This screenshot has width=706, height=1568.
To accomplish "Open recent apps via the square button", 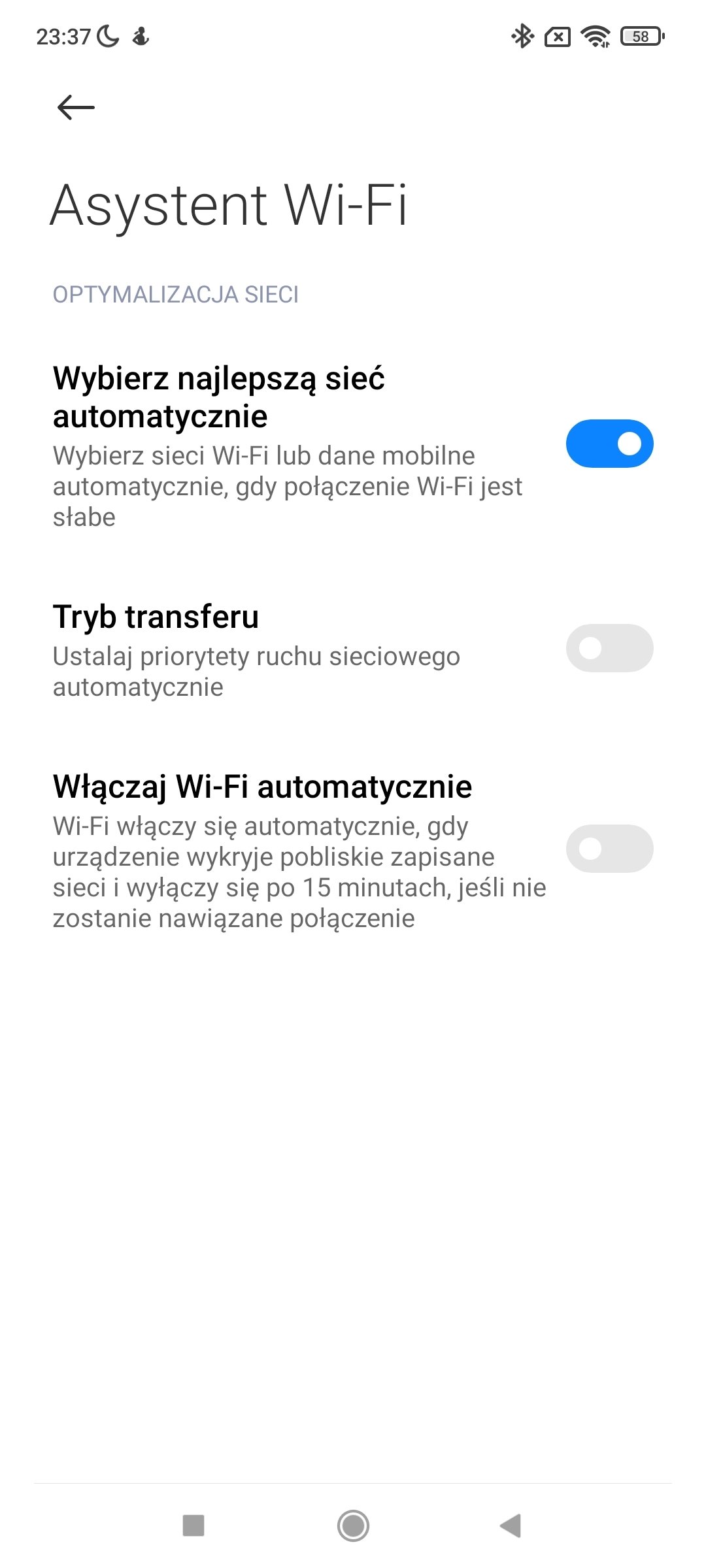I will click(193, 1526).
